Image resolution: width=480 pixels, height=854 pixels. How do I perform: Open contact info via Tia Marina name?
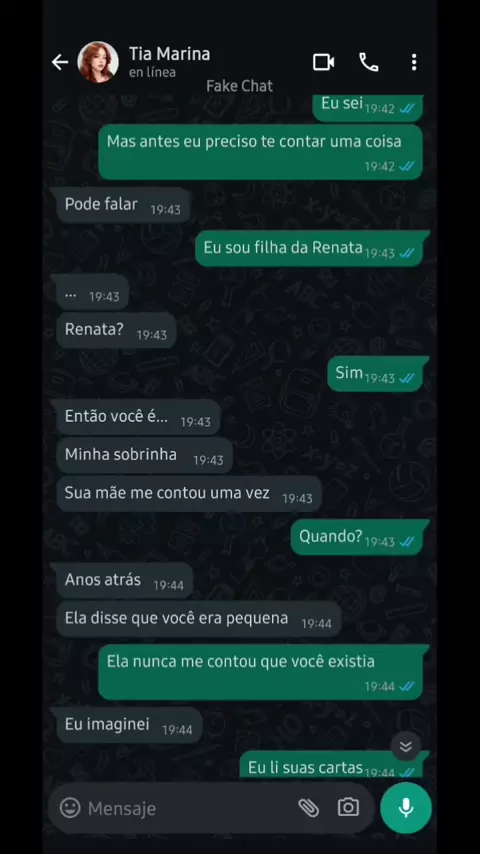click(x=169, y=54)
